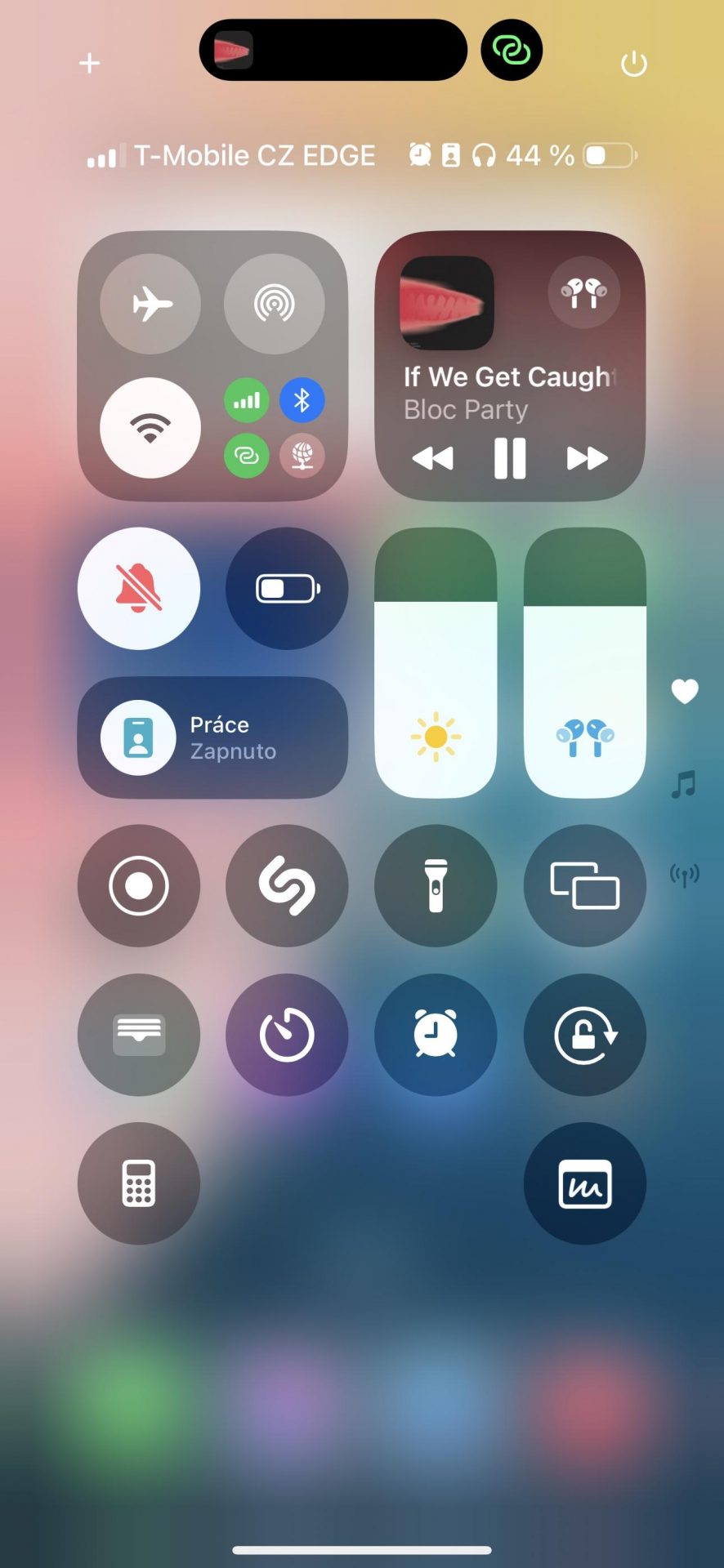Turn on the flashlight

(436, 885)
